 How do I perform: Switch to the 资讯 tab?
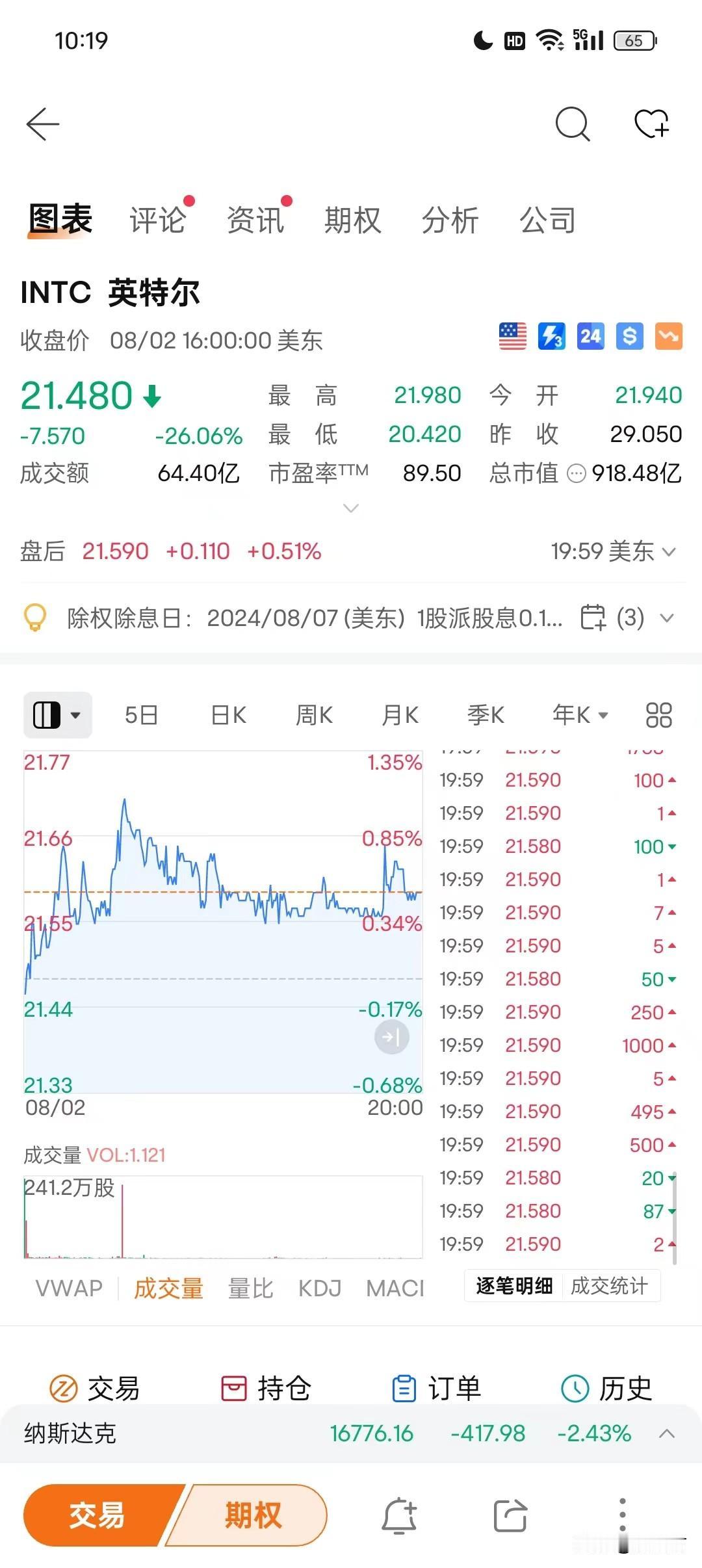pyautogui.click(x=255, y=220)
